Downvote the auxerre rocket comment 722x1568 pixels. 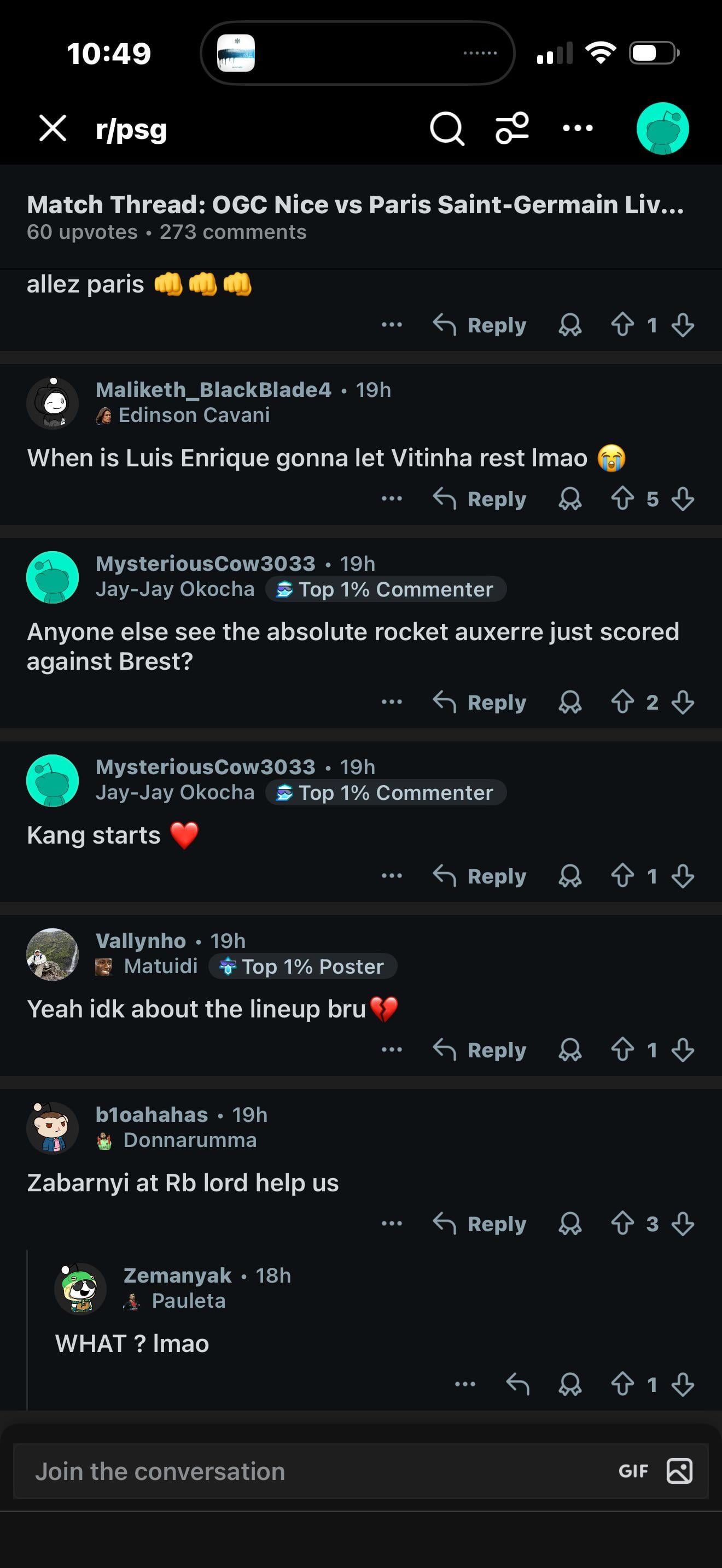683,702
